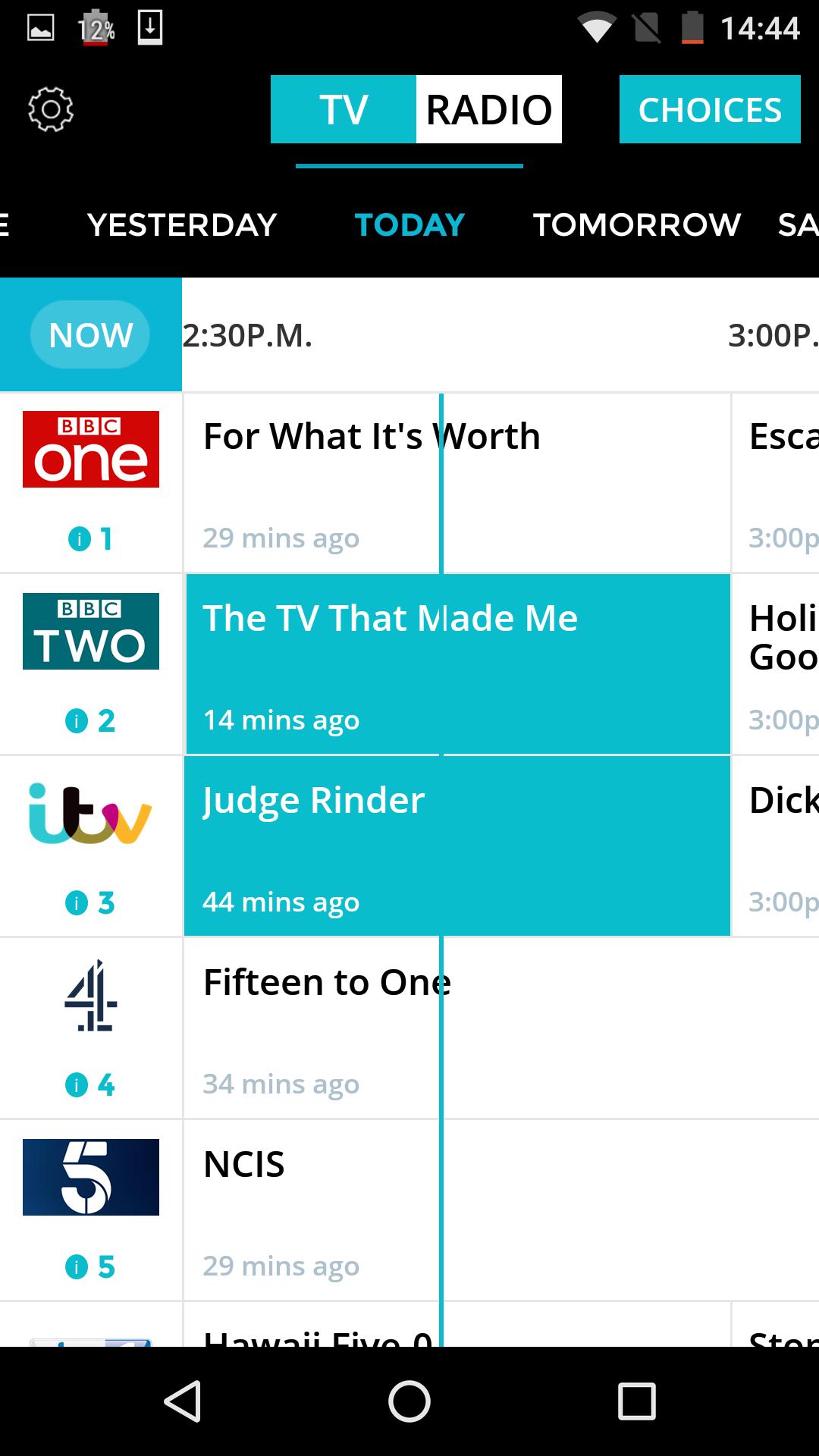819x1456 pixels.
Task: Open the Choices section
Action: (710, 110)
